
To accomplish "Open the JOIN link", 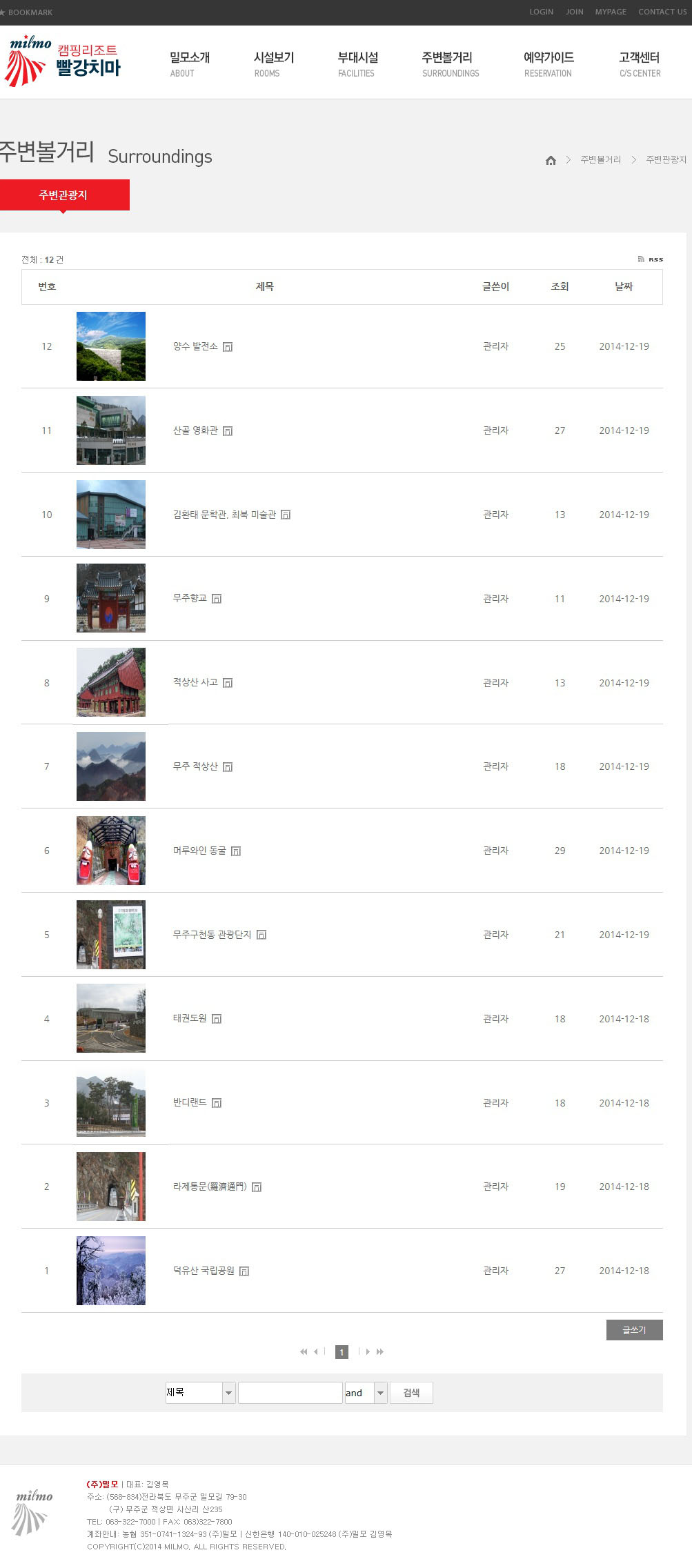I will (x=574, y=12).
